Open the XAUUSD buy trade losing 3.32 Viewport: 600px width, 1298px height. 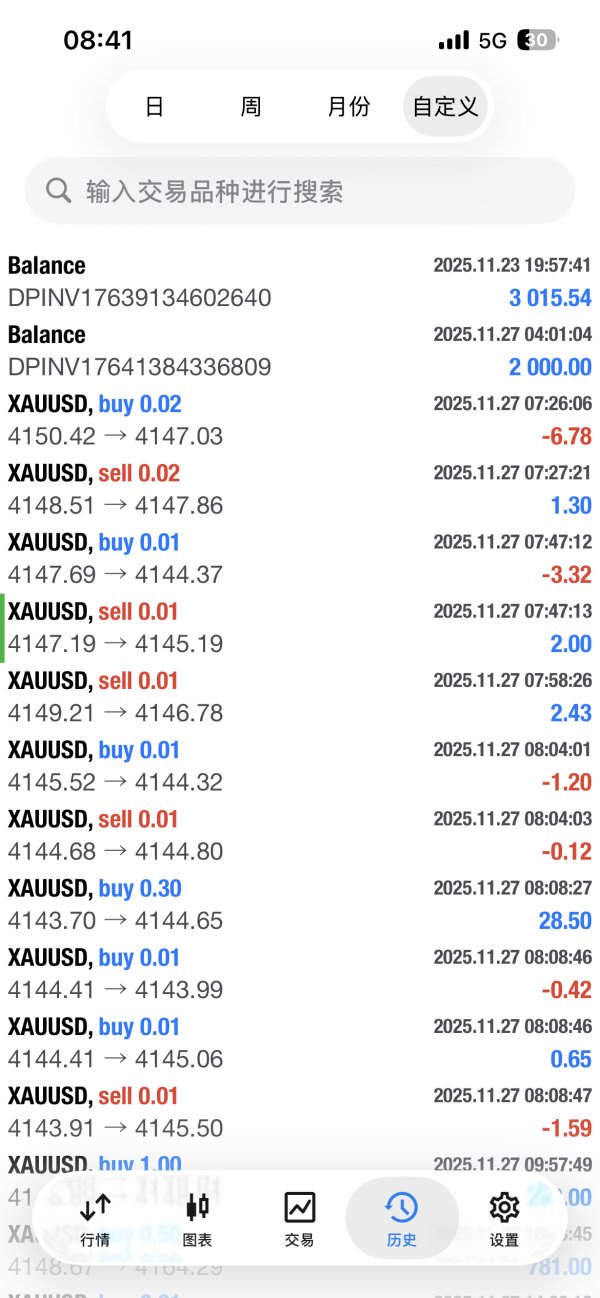click(300, 558)
